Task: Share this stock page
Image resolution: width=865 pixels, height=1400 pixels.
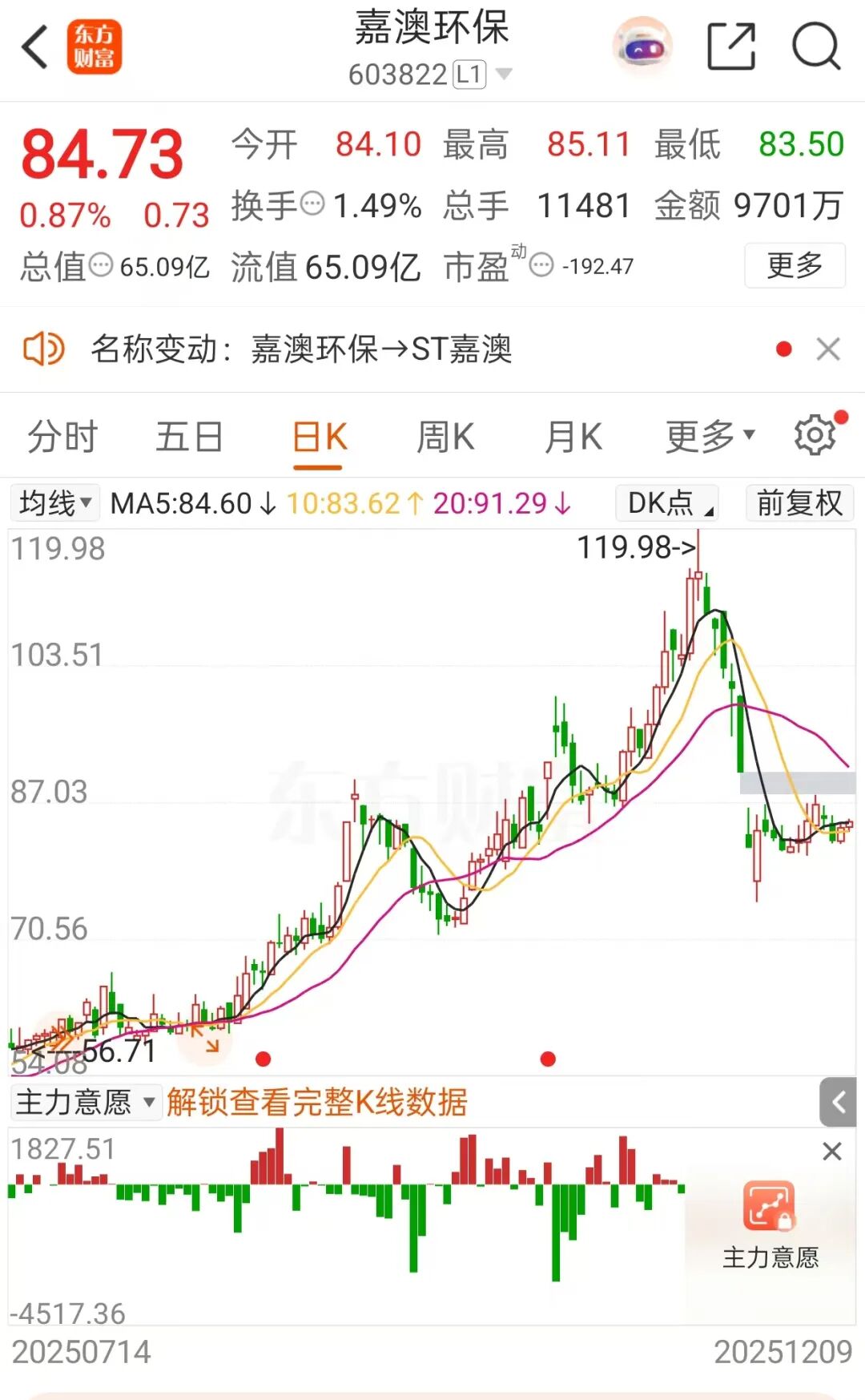Action: click(731, 46)
